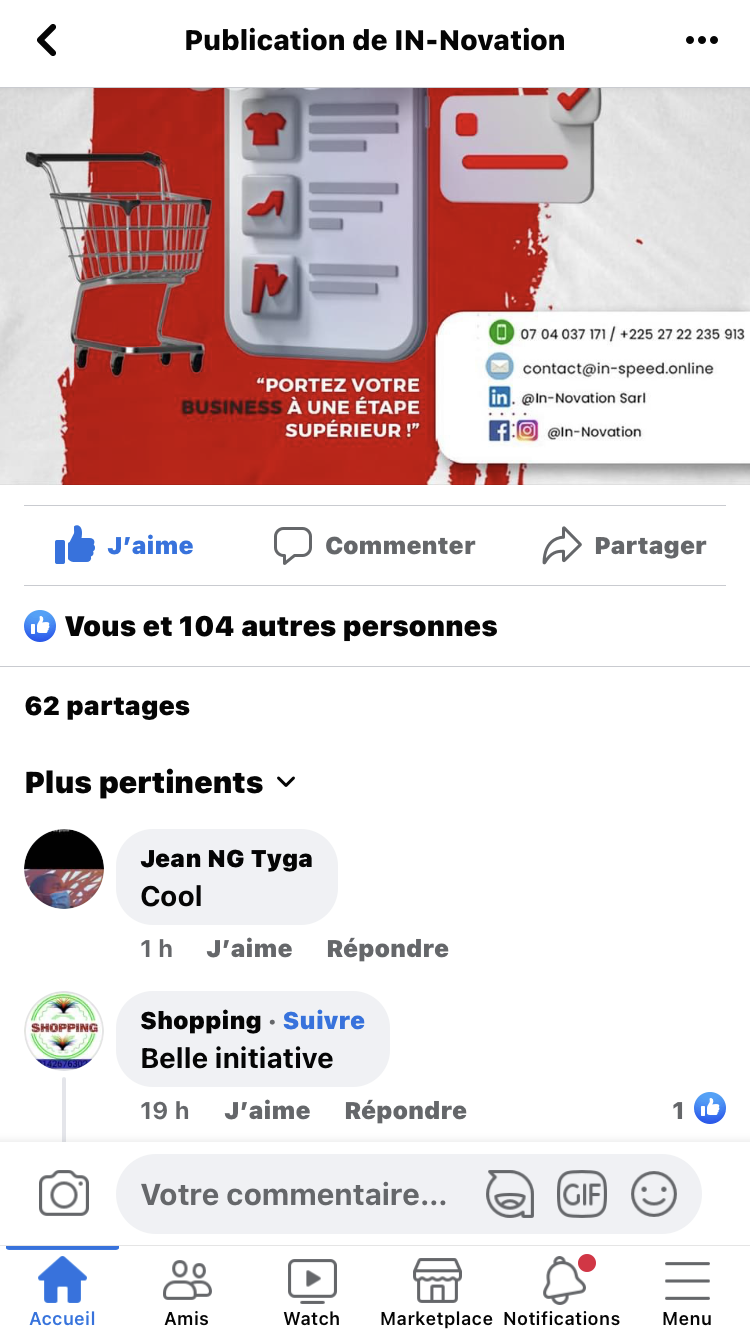Open the GIF picker
Screen dimensions: 750x1334
(582, 1194)
